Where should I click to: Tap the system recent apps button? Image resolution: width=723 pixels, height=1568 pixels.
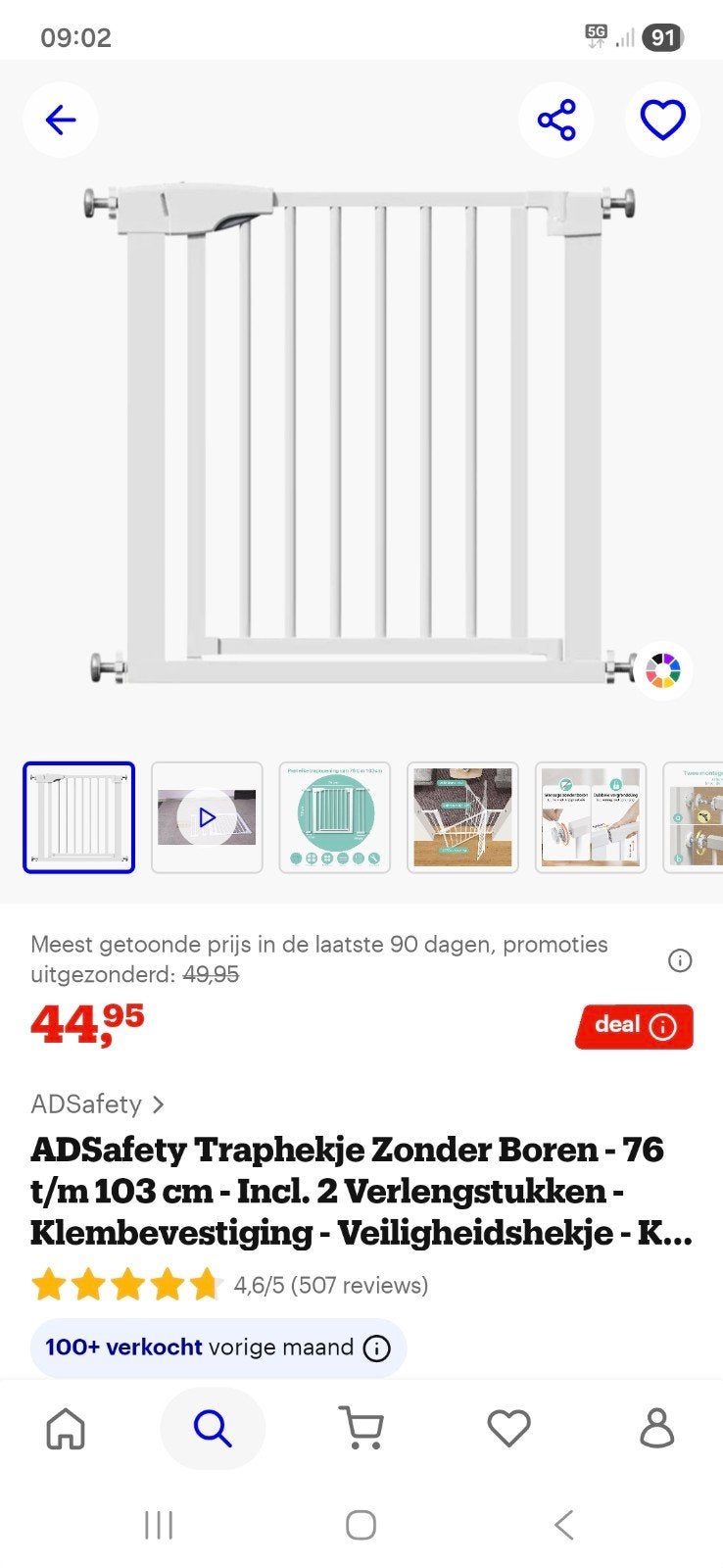pyautogui.click(x=159, y=1525)
